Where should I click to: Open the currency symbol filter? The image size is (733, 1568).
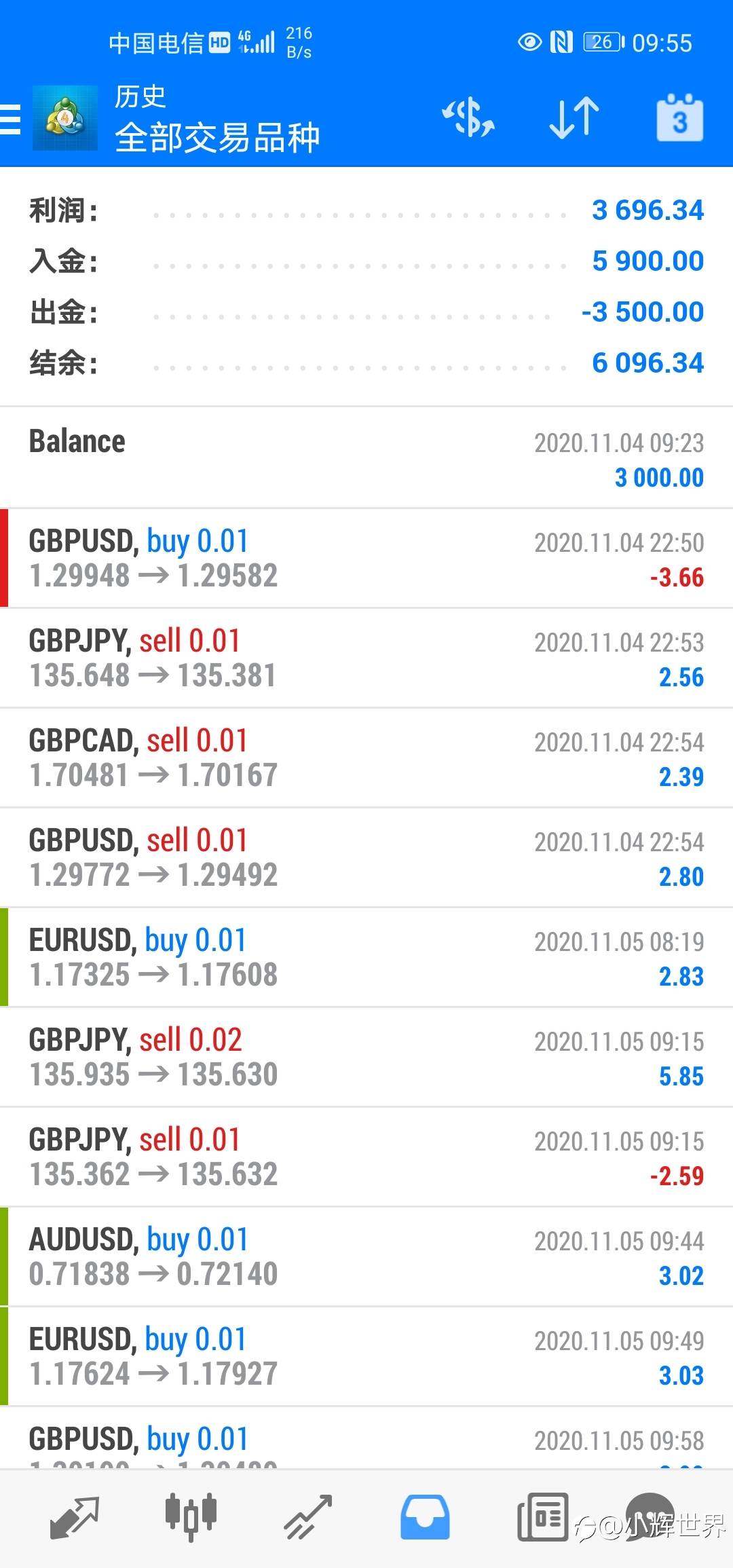[468, 118]
